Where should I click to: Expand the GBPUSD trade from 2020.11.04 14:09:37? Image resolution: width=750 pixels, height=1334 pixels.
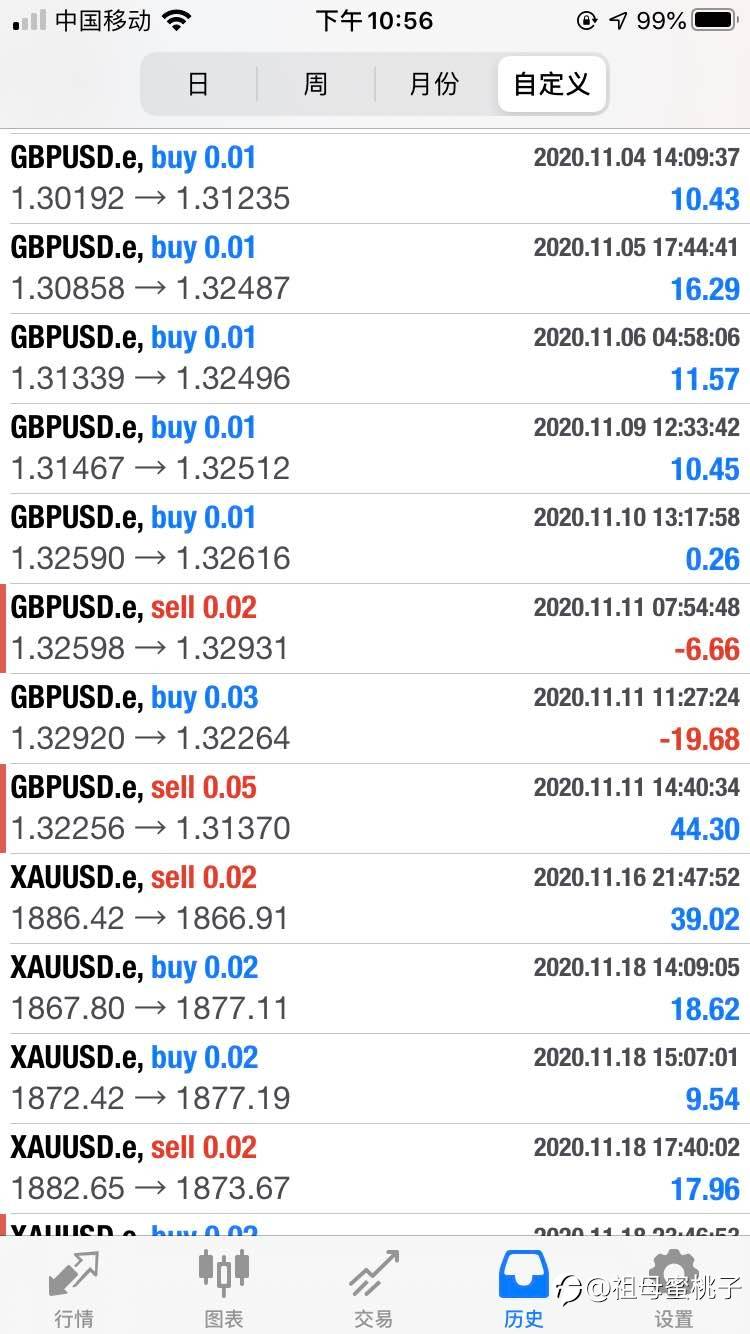click(x=375, y=178)
